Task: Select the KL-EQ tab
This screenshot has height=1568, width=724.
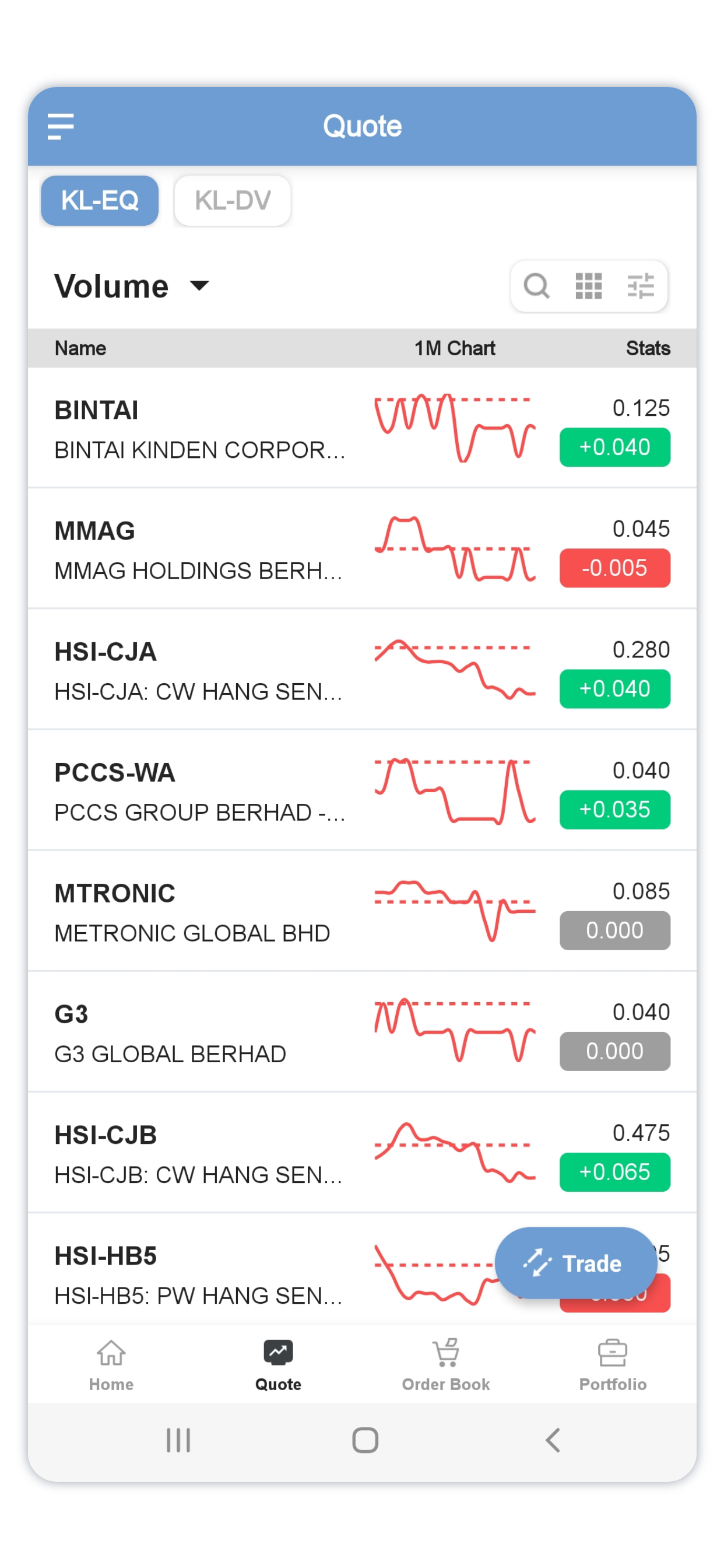Action: click(x=100, y=200)
